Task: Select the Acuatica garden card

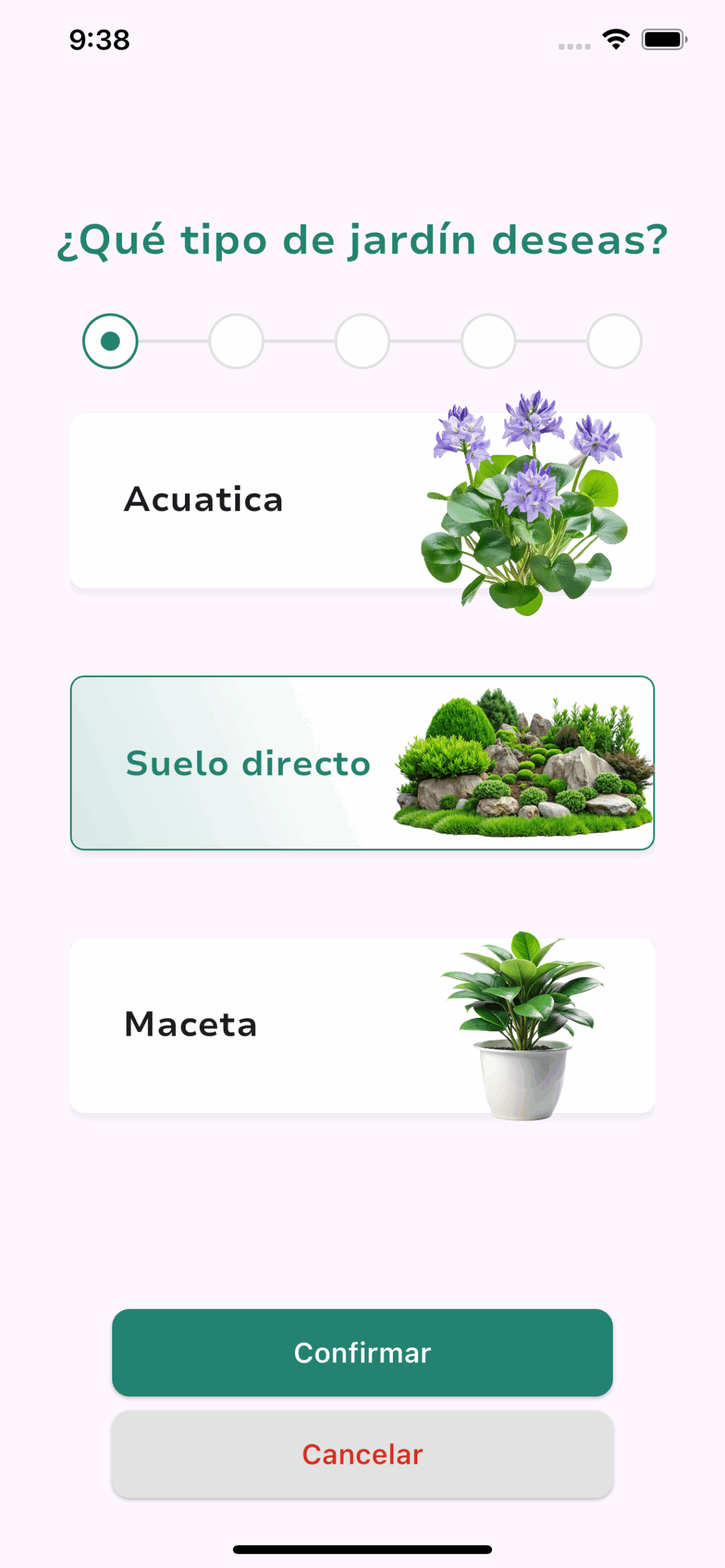Action: tap(362, 500)
